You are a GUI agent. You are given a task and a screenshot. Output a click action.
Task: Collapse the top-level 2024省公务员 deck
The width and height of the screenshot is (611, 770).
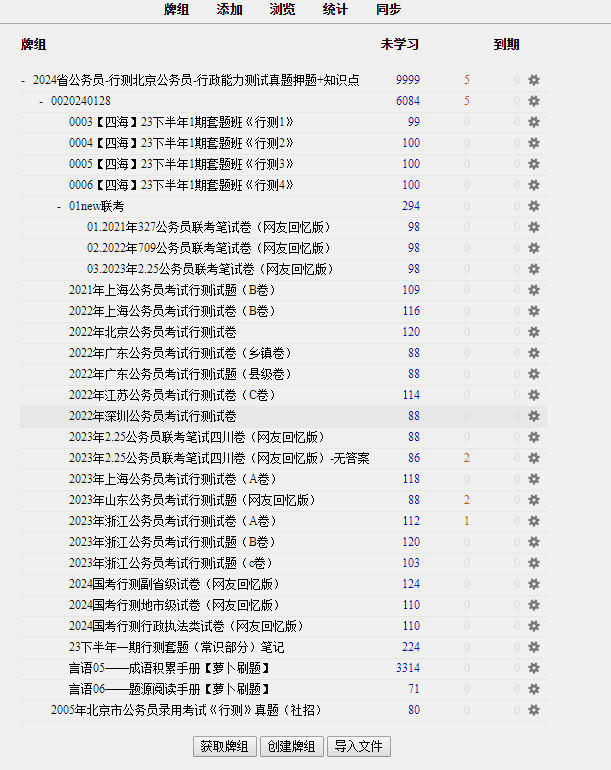[23, 80]
